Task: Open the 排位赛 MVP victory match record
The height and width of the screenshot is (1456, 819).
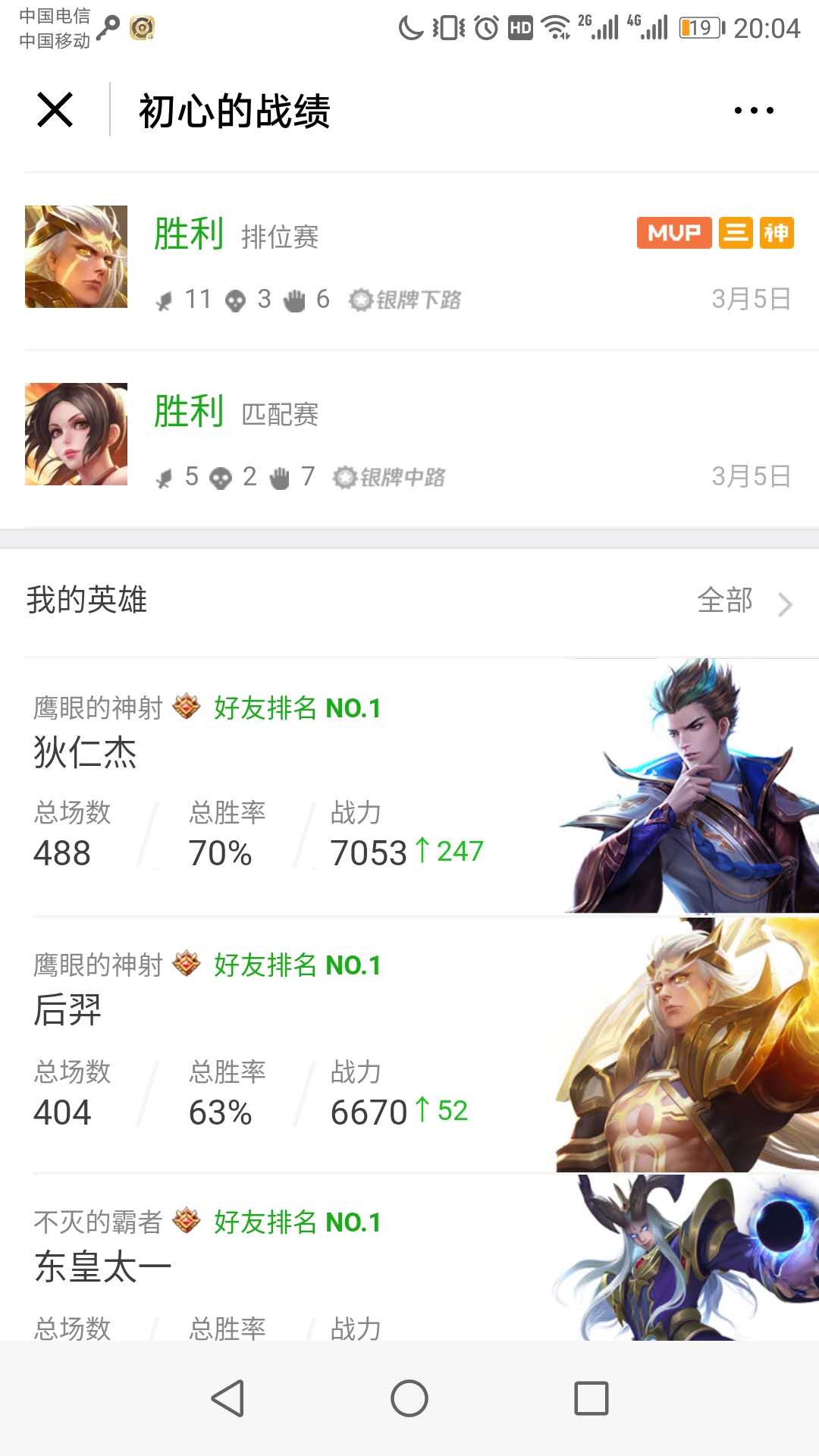Action: 409,262
